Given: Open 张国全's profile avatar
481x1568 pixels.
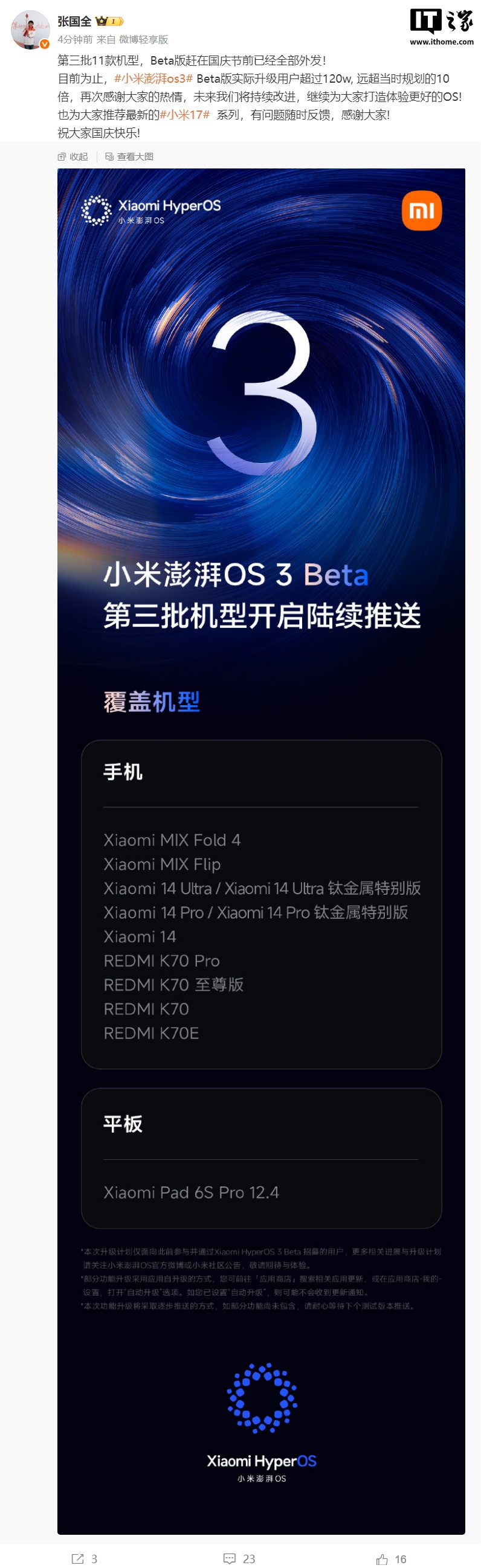Looking at the screenshot, I should pyautogui.click(x=30, y=30).
